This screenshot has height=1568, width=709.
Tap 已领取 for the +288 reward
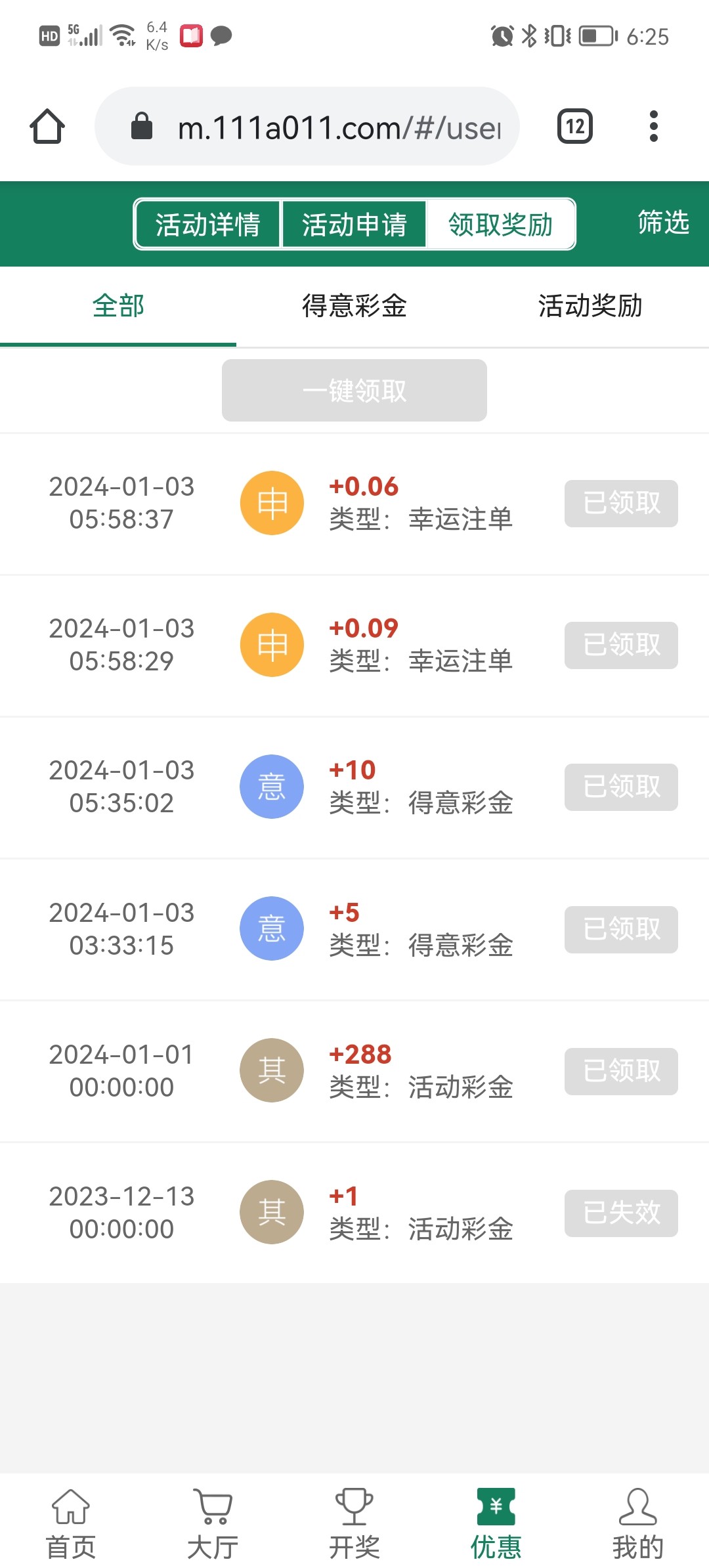(x=621, y=1071)
